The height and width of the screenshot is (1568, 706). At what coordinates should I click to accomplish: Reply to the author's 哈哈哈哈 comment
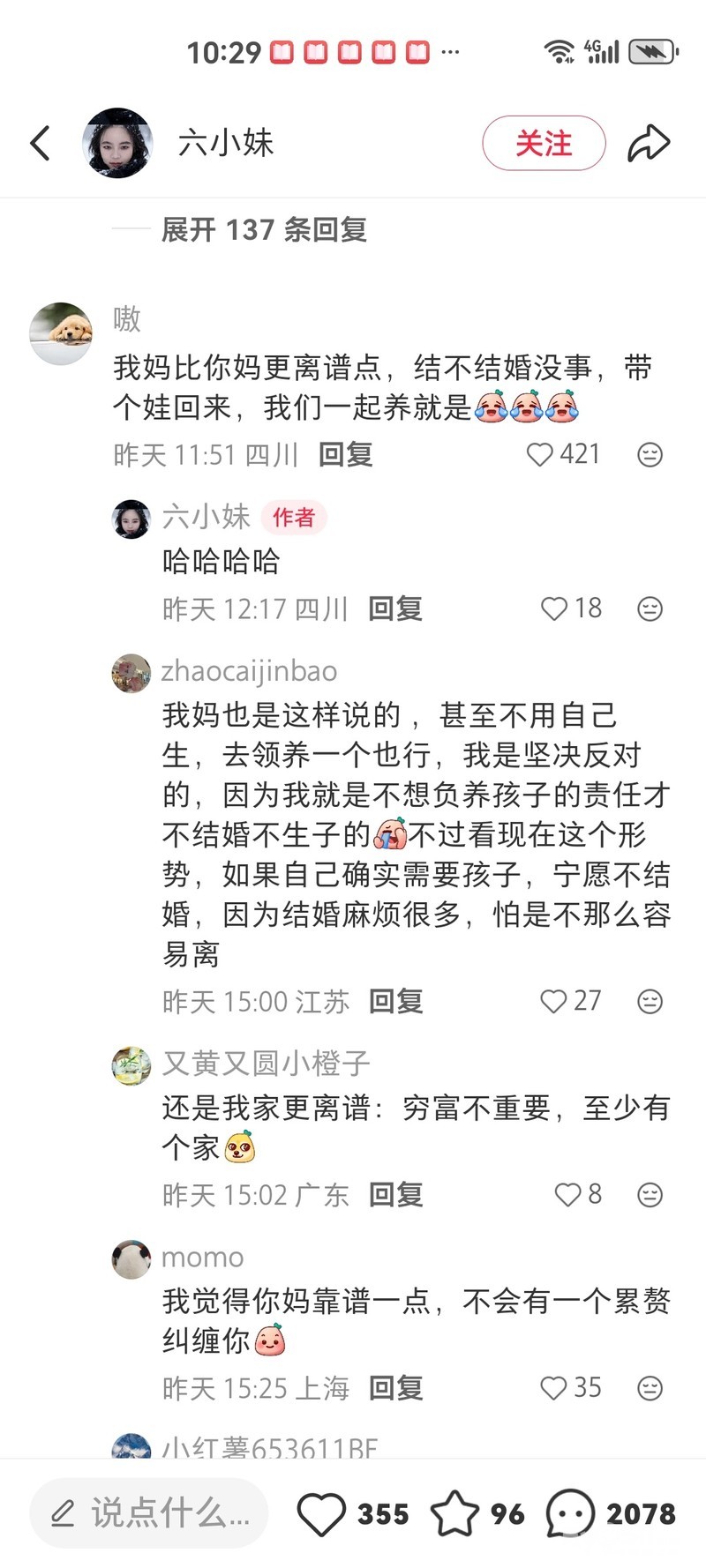pyautogui.click(x=394, y=609)
